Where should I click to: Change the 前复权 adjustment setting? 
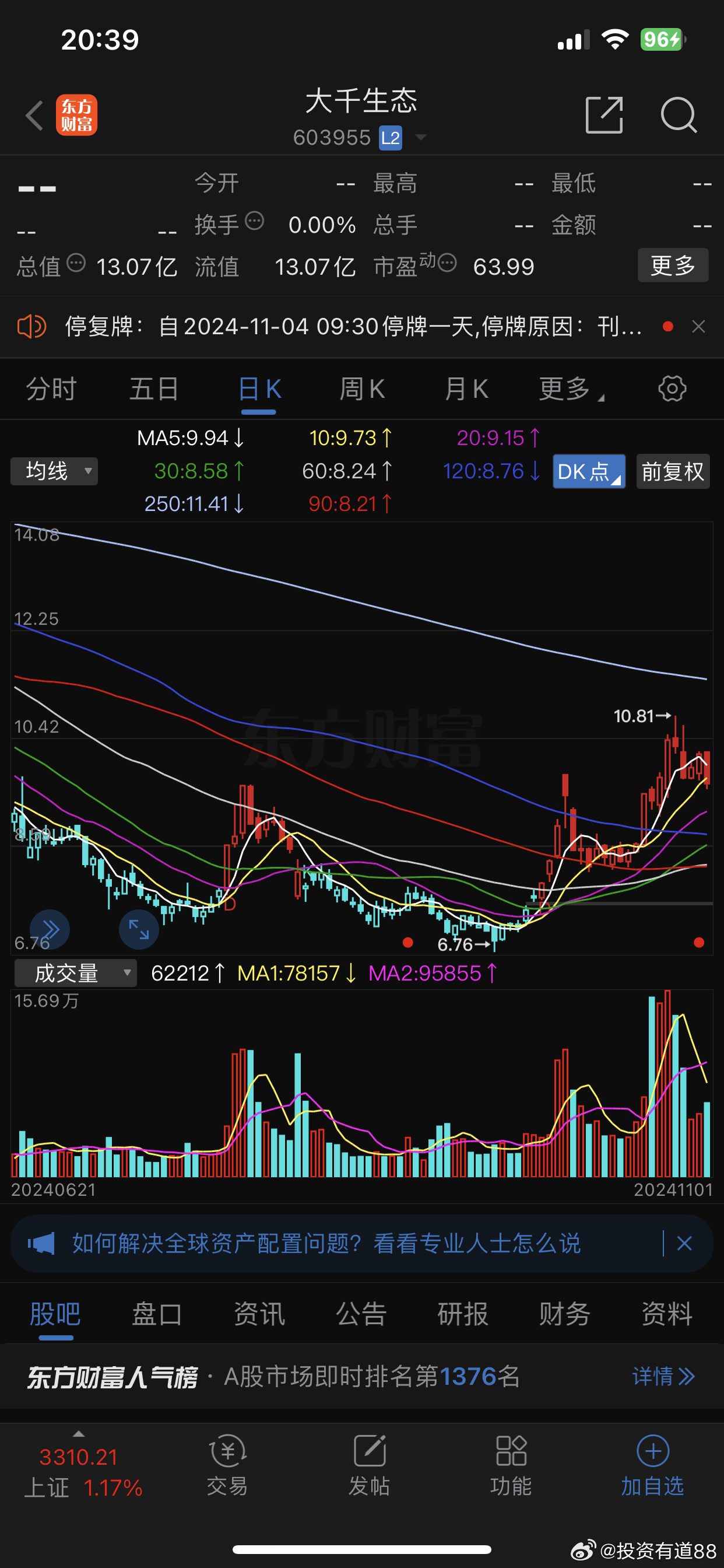coord(673,471)
